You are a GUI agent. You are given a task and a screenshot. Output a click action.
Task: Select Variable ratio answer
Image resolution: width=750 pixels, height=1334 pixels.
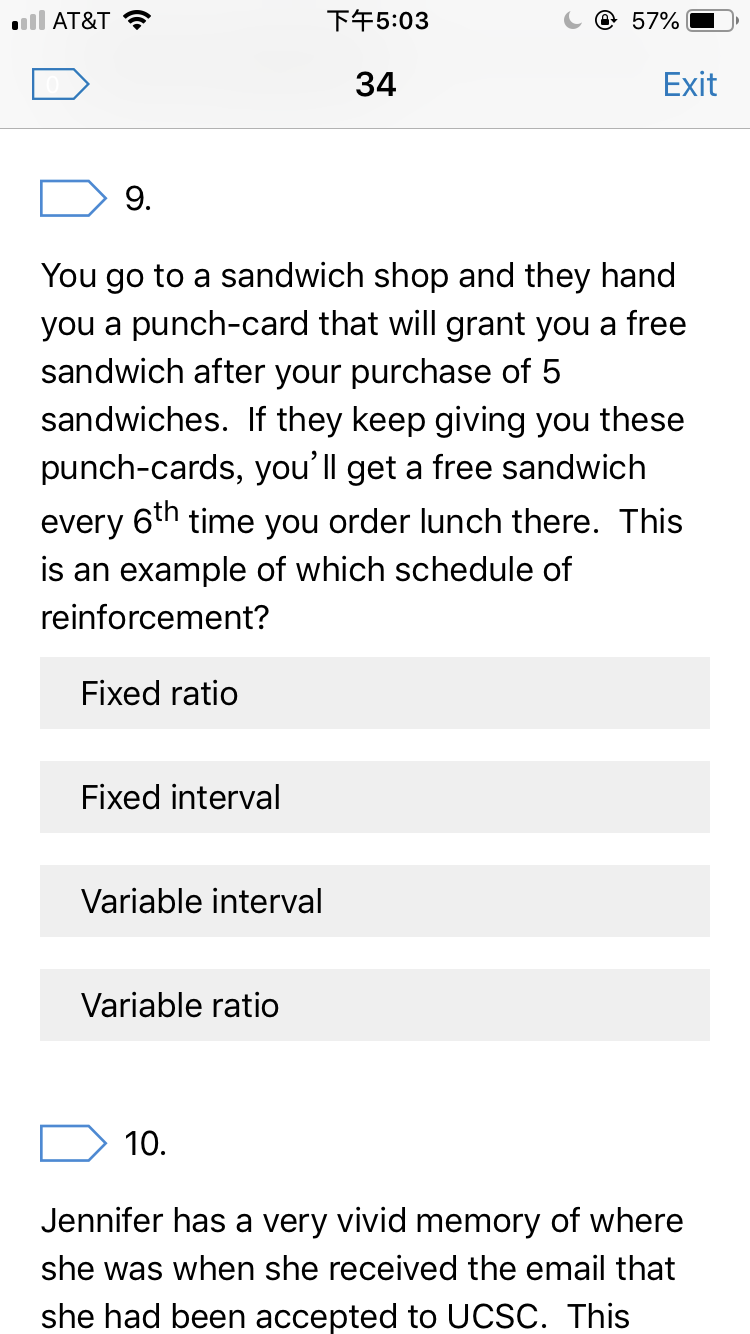(x=375, y=1005)
